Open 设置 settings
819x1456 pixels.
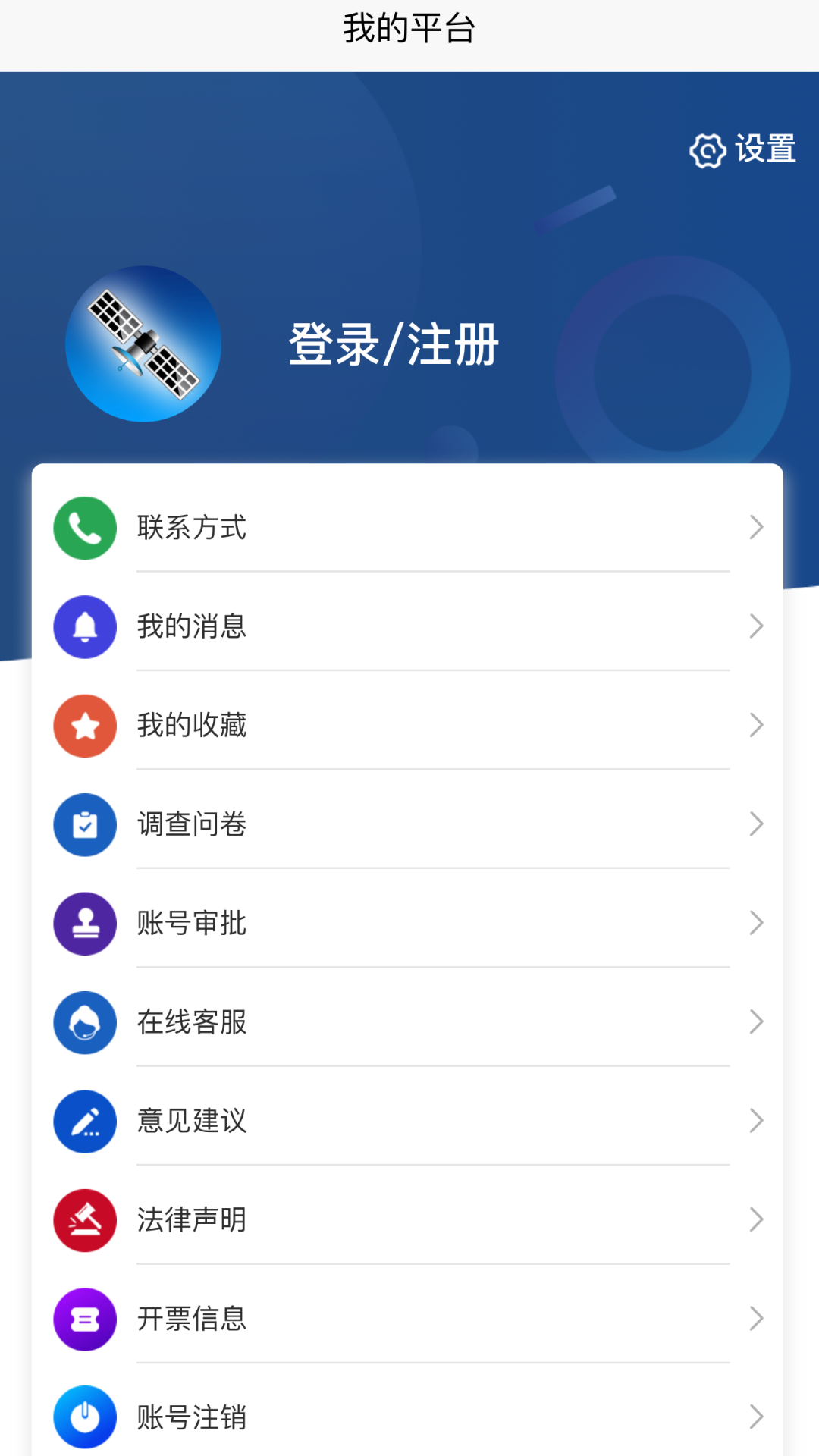click(x=743, y=149)
